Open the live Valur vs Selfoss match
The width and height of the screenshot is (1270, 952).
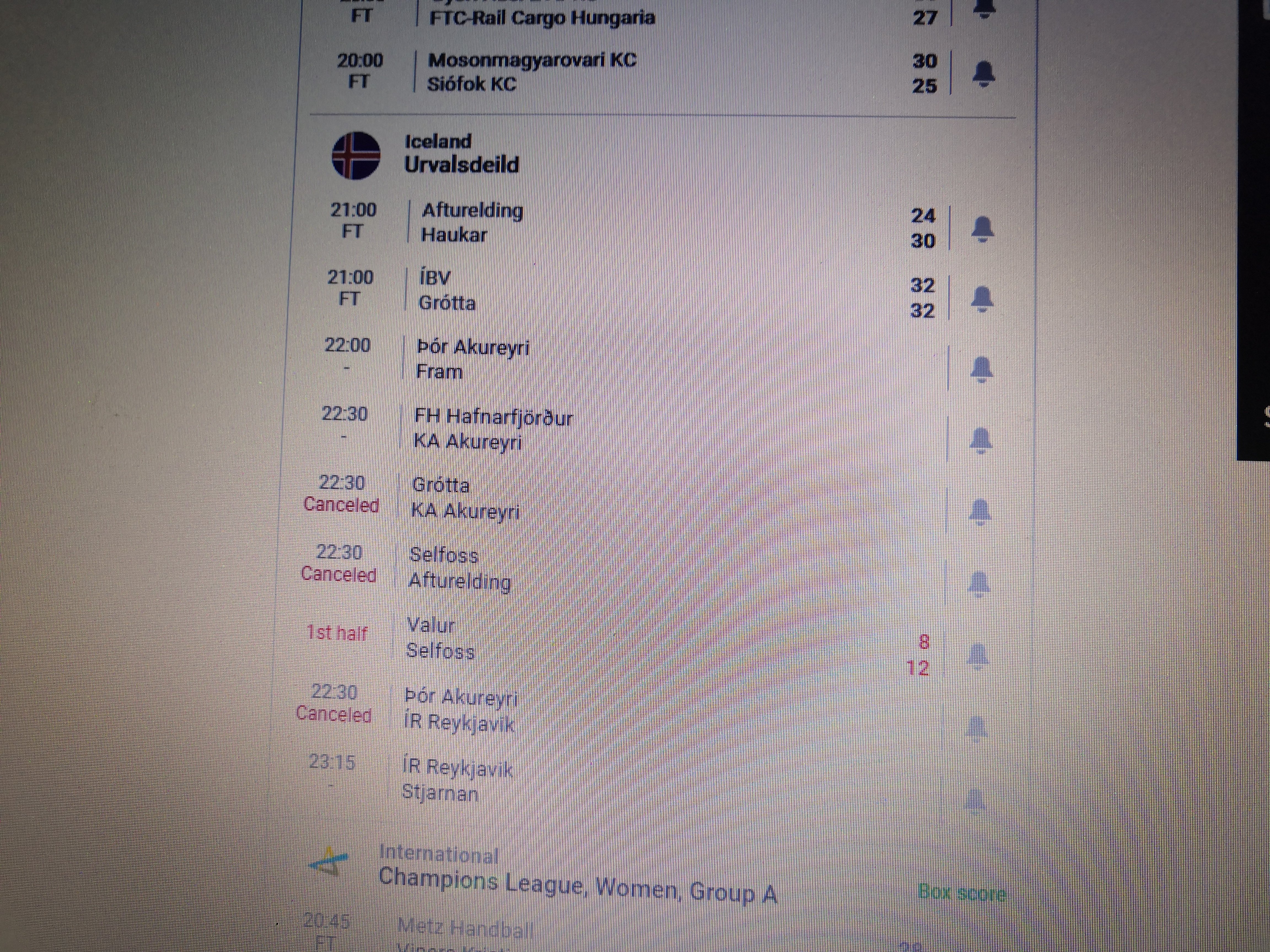tap(440, 638)
